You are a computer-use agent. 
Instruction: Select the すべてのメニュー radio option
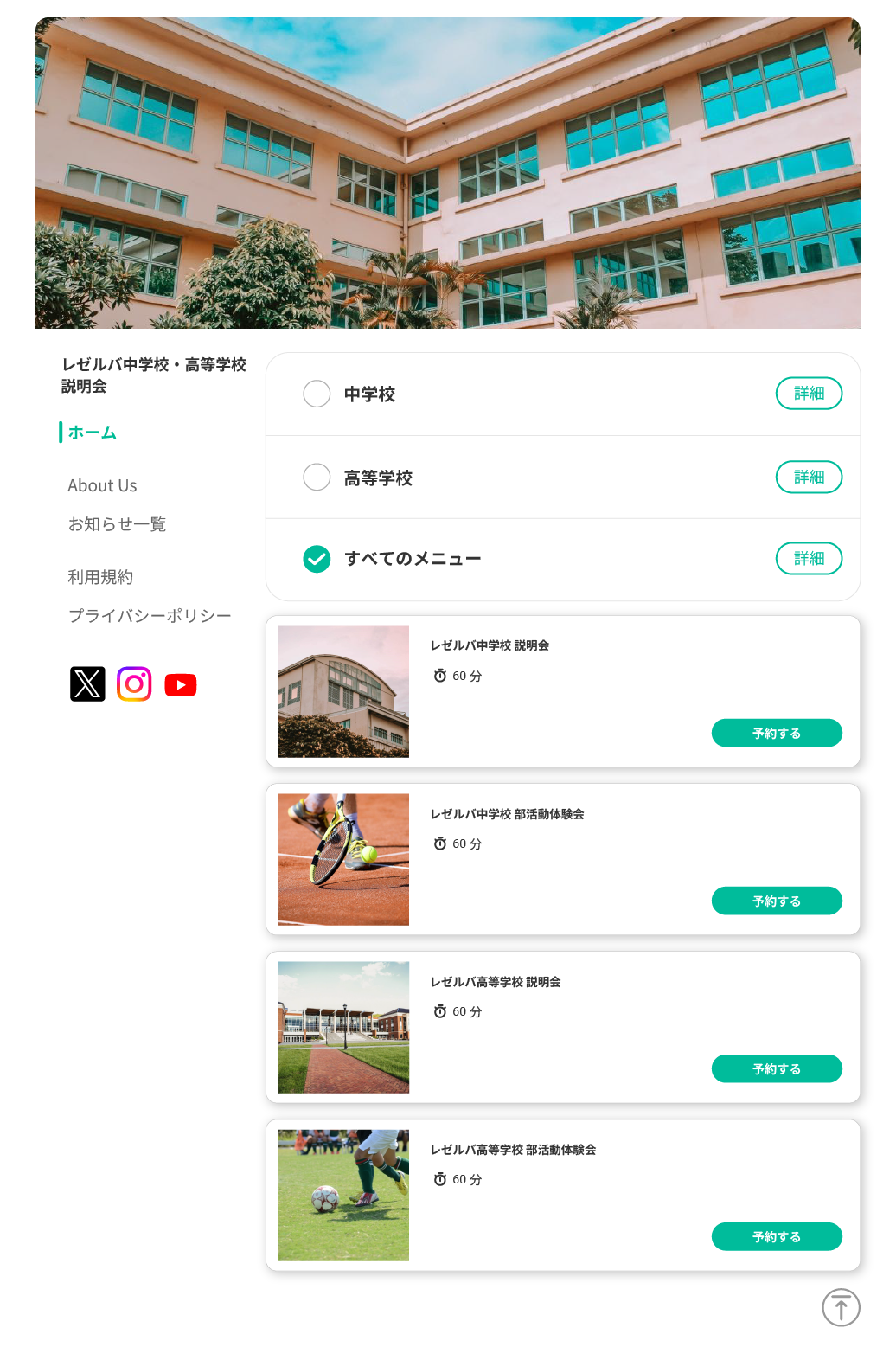click(317, 559)
